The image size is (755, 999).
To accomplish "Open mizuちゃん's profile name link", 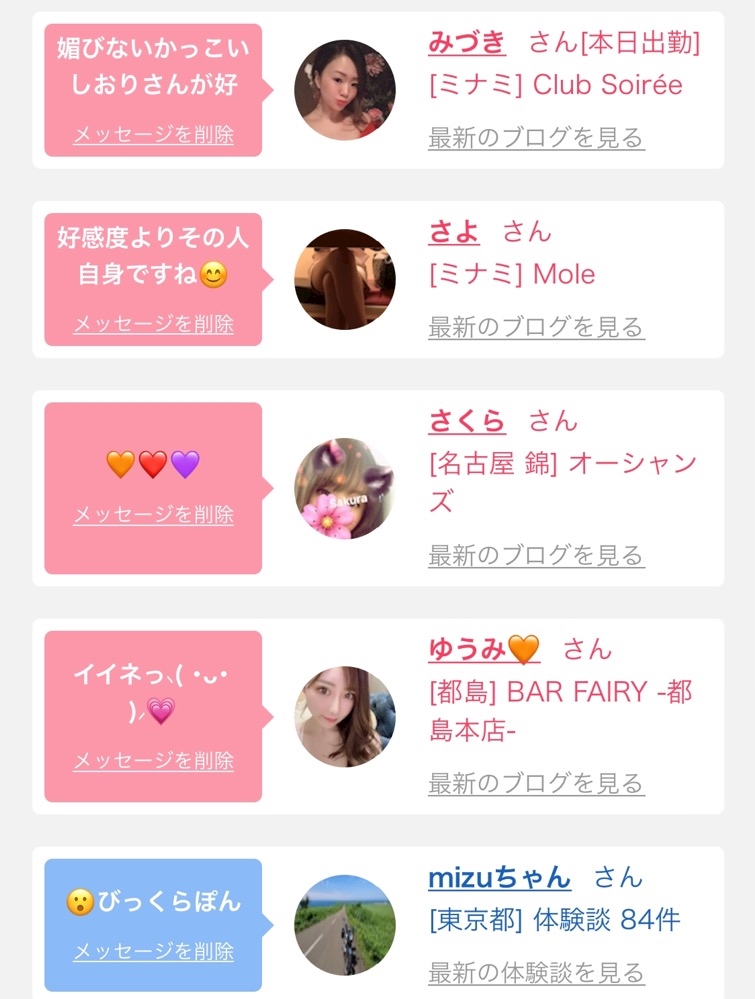I will coord(499,878).
